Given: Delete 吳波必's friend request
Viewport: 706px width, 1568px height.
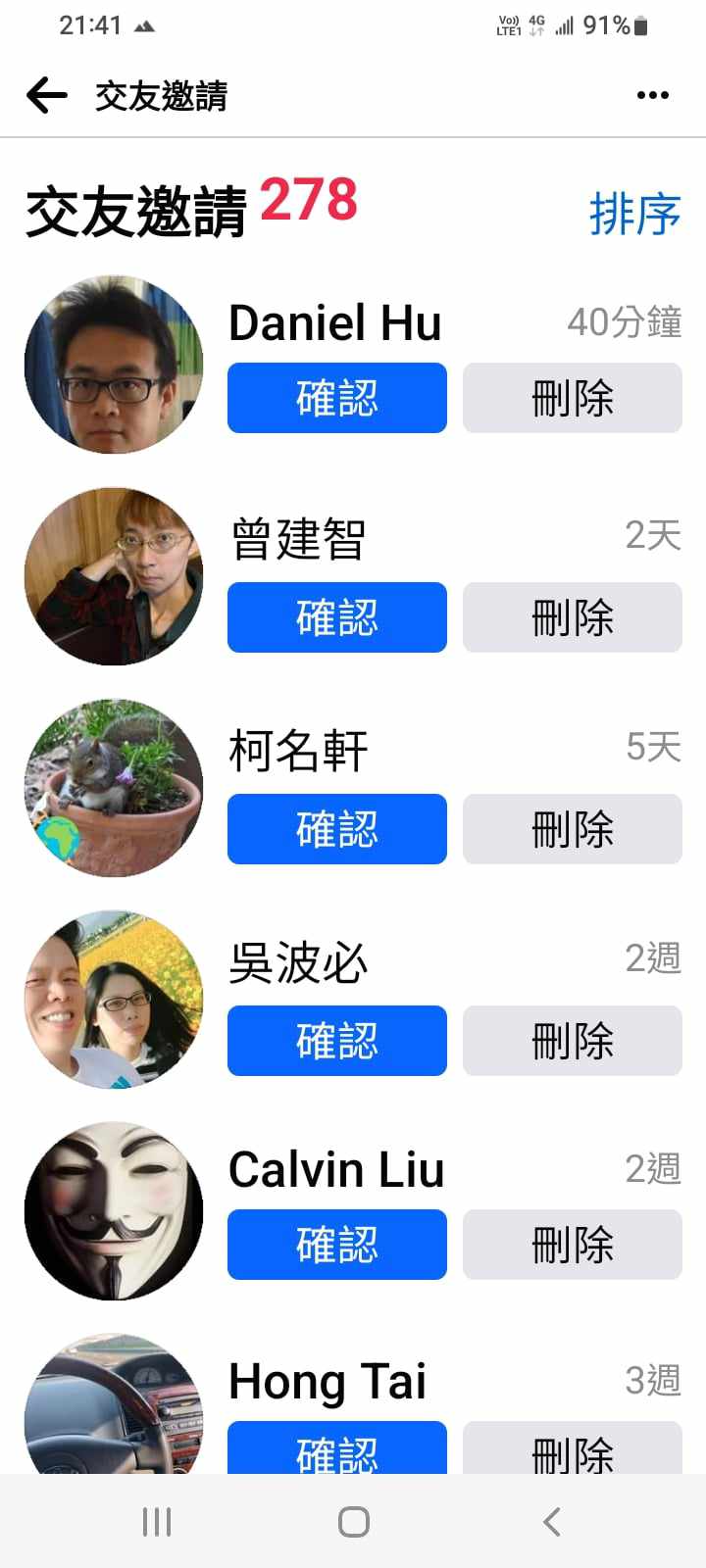Looking at the screenshot, I should point(572,1041).
